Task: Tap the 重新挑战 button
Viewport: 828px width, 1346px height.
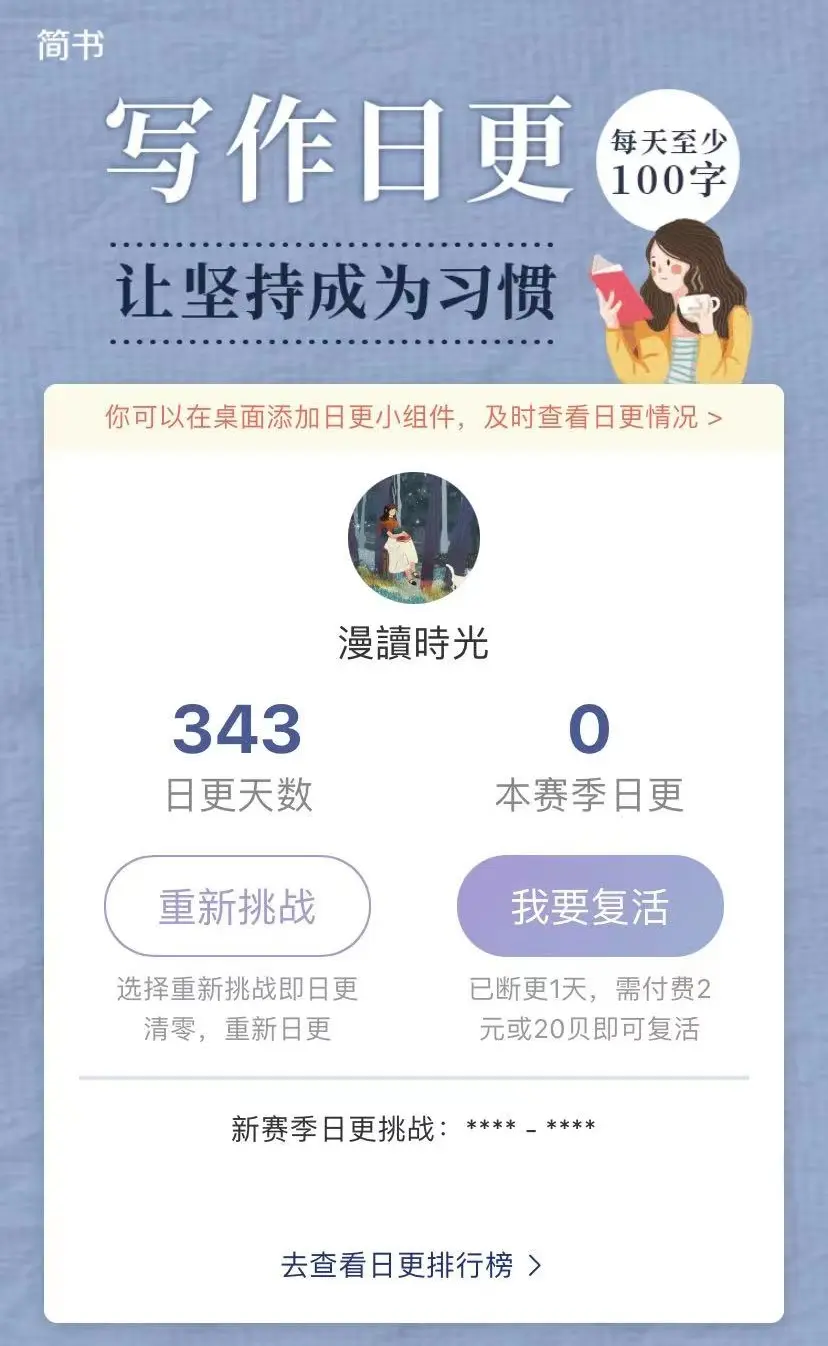Action: [237, 907]
